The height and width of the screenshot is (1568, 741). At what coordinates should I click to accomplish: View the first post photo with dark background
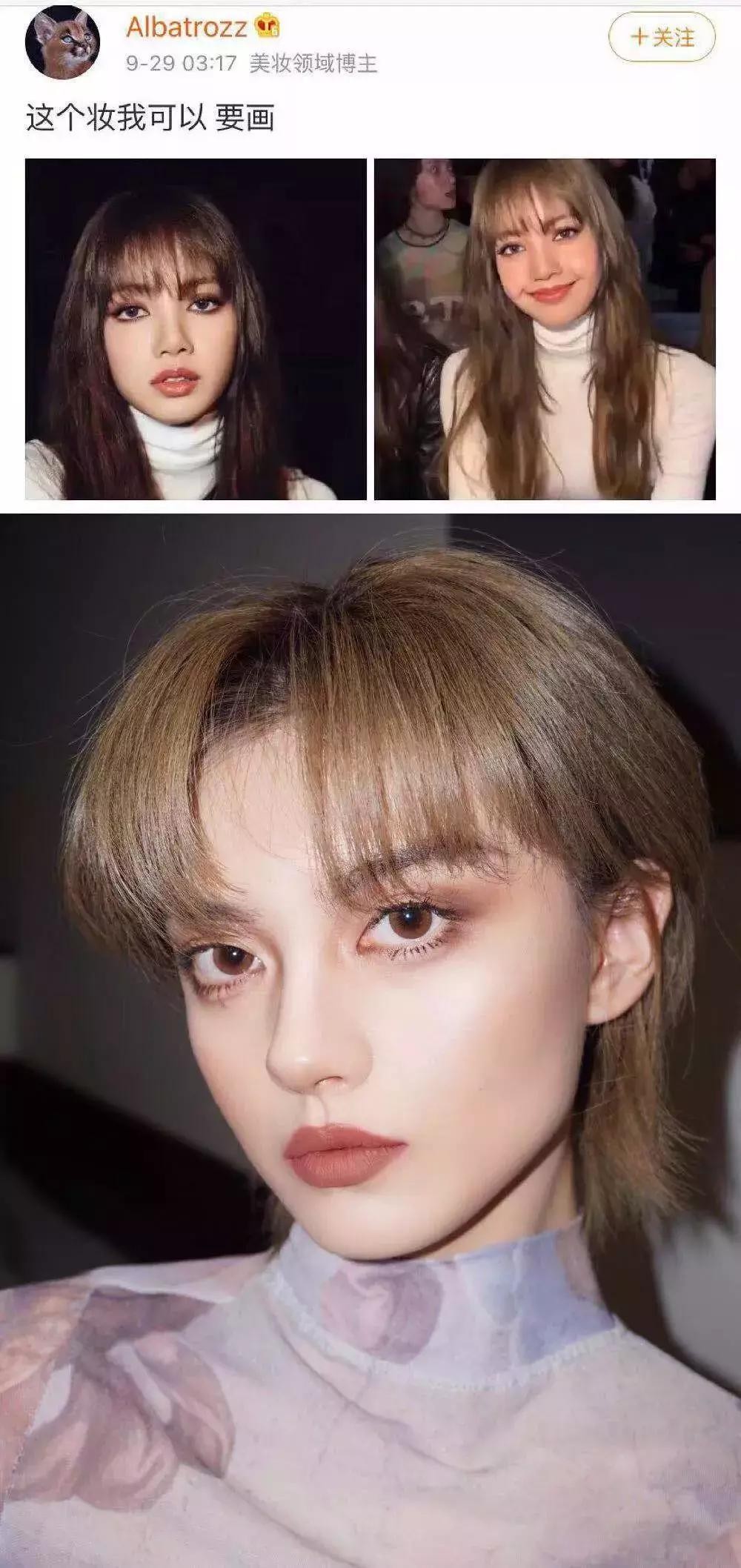click(x=196, y=329)
